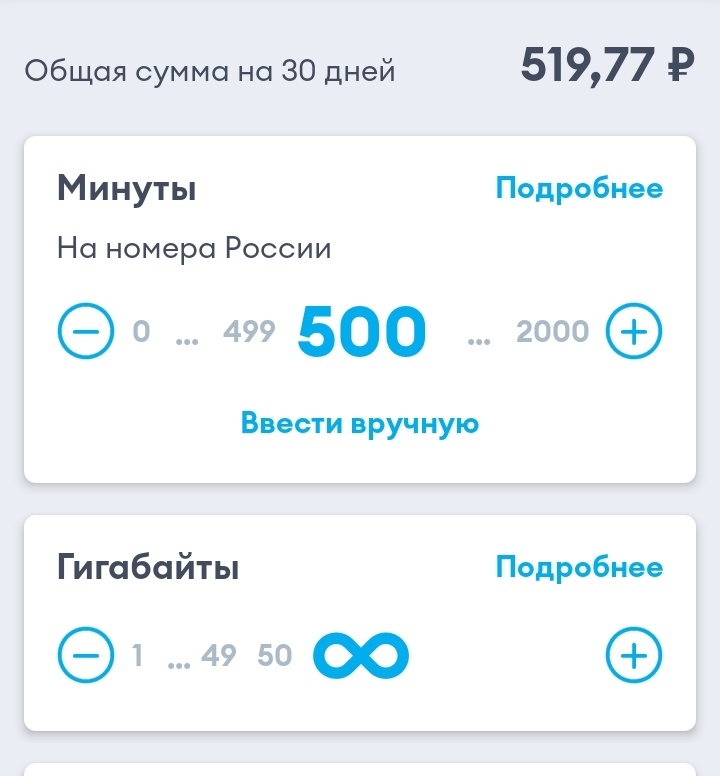Choose 49 gigabytes value

click(219, 656)
